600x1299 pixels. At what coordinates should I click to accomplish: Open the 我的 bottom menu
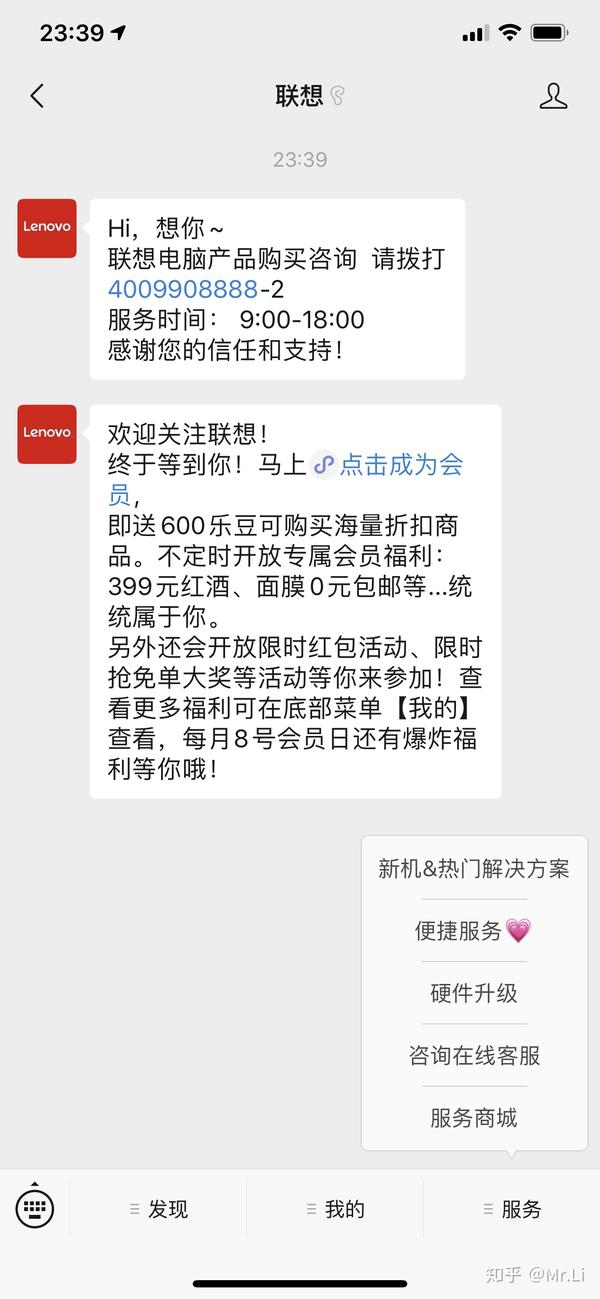point(335,1209)
